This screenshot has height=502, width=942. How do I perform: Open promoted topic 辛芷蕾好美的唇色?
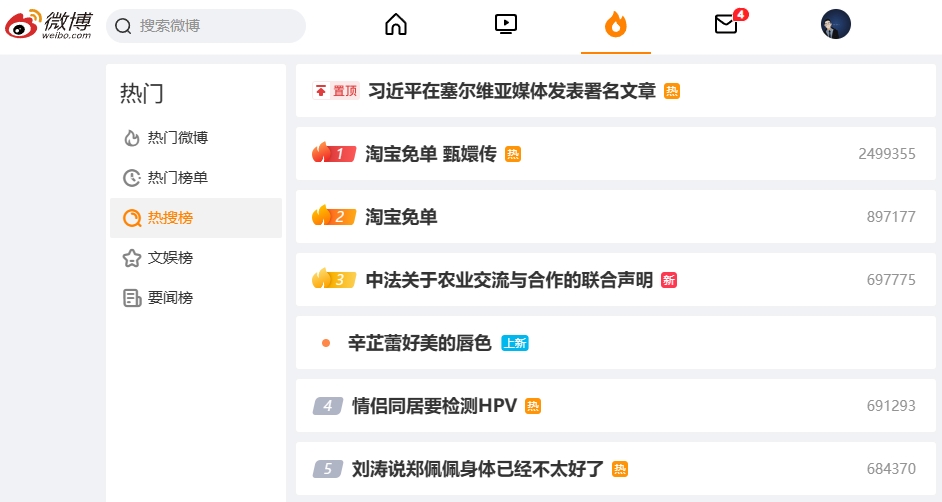point(616,343)
